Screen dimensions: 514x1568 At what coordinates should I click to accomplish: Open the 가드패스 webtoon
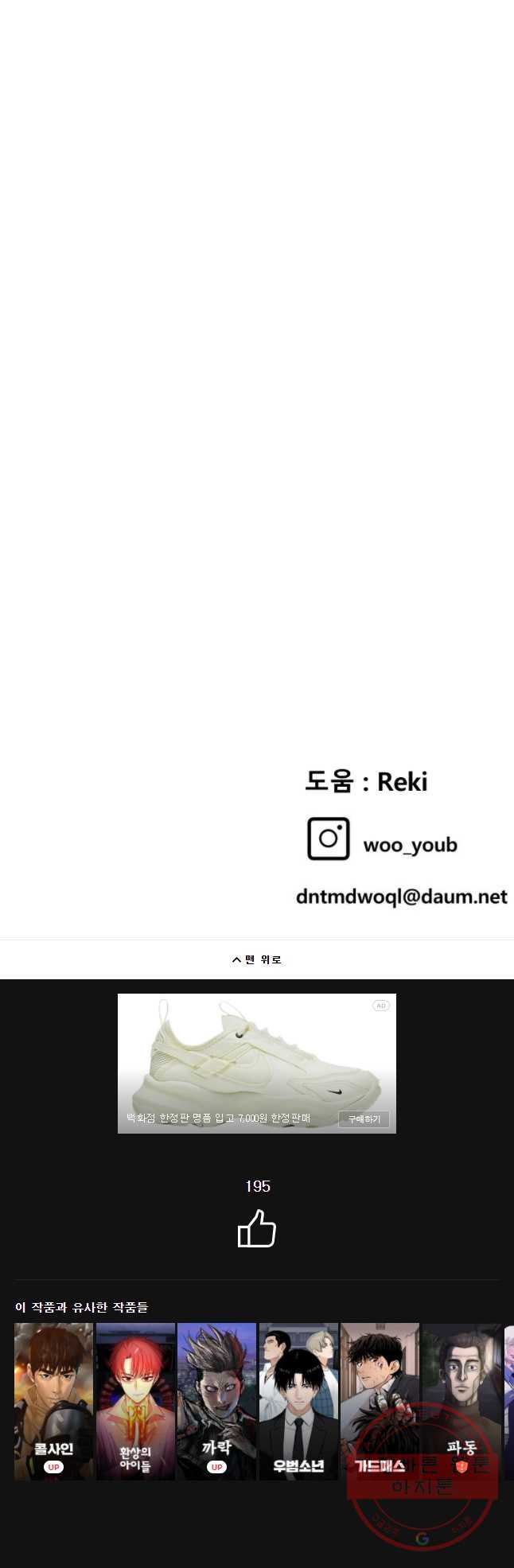click(x=380, y=1401)
